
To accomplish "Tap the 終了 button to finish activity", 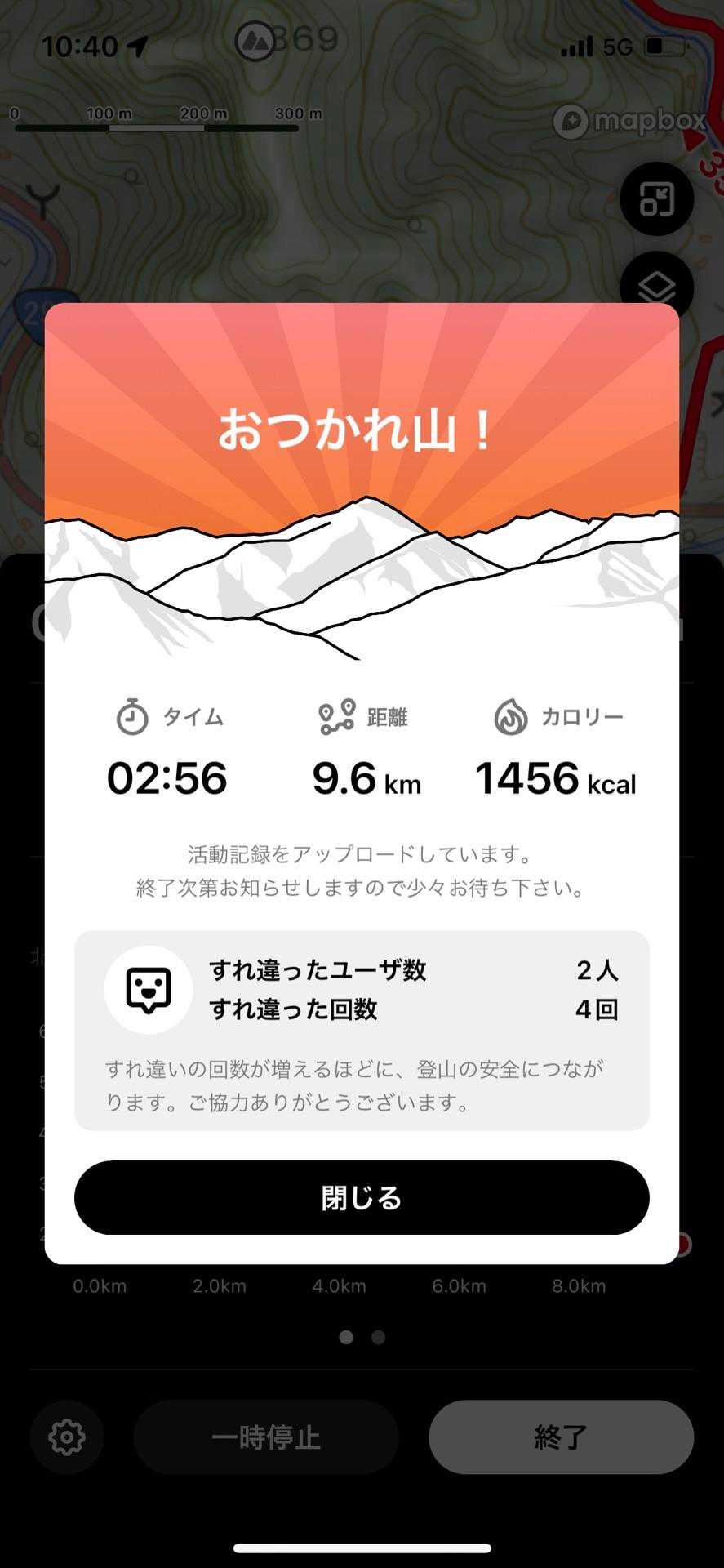I will [x=561, y=1437].
